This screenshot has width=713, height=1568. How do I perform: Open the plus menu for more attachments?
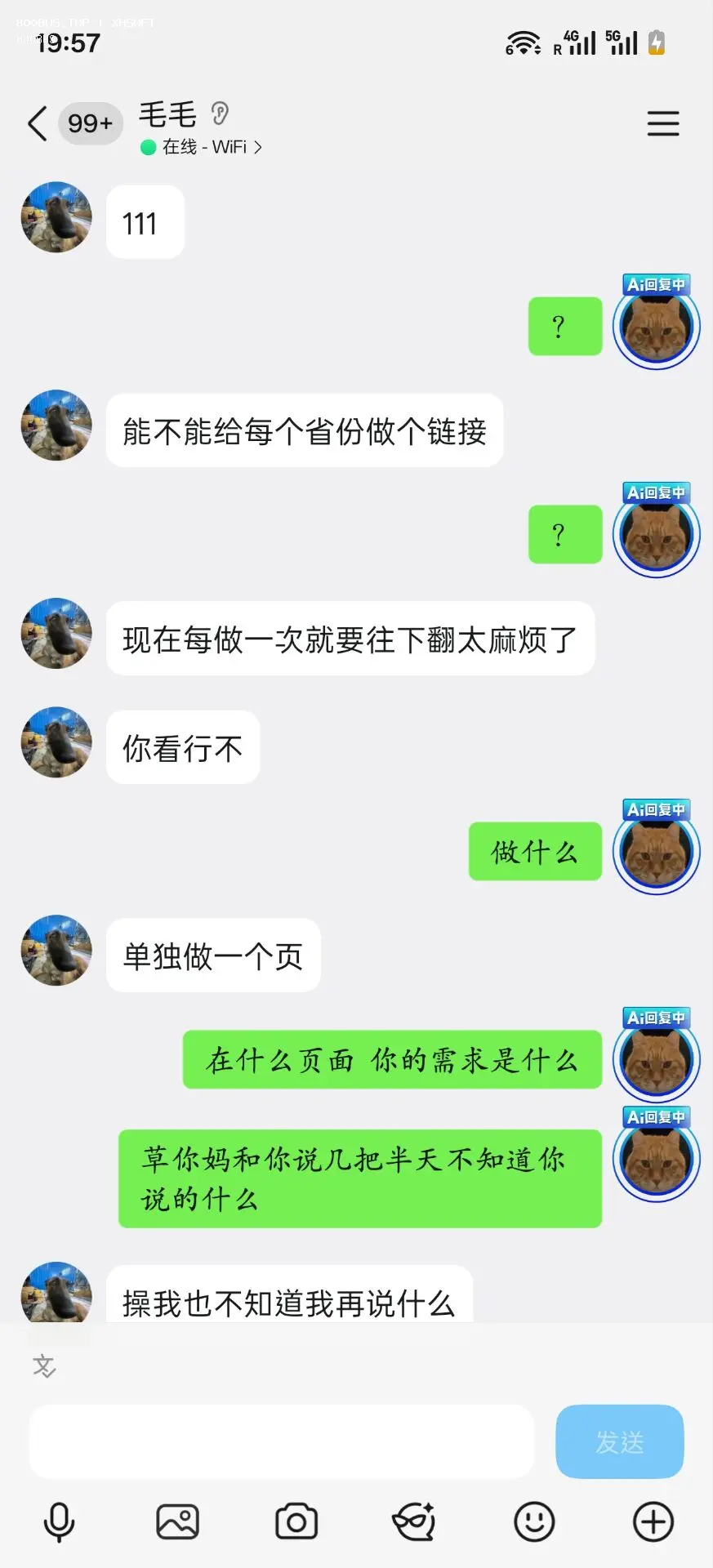653,1522
